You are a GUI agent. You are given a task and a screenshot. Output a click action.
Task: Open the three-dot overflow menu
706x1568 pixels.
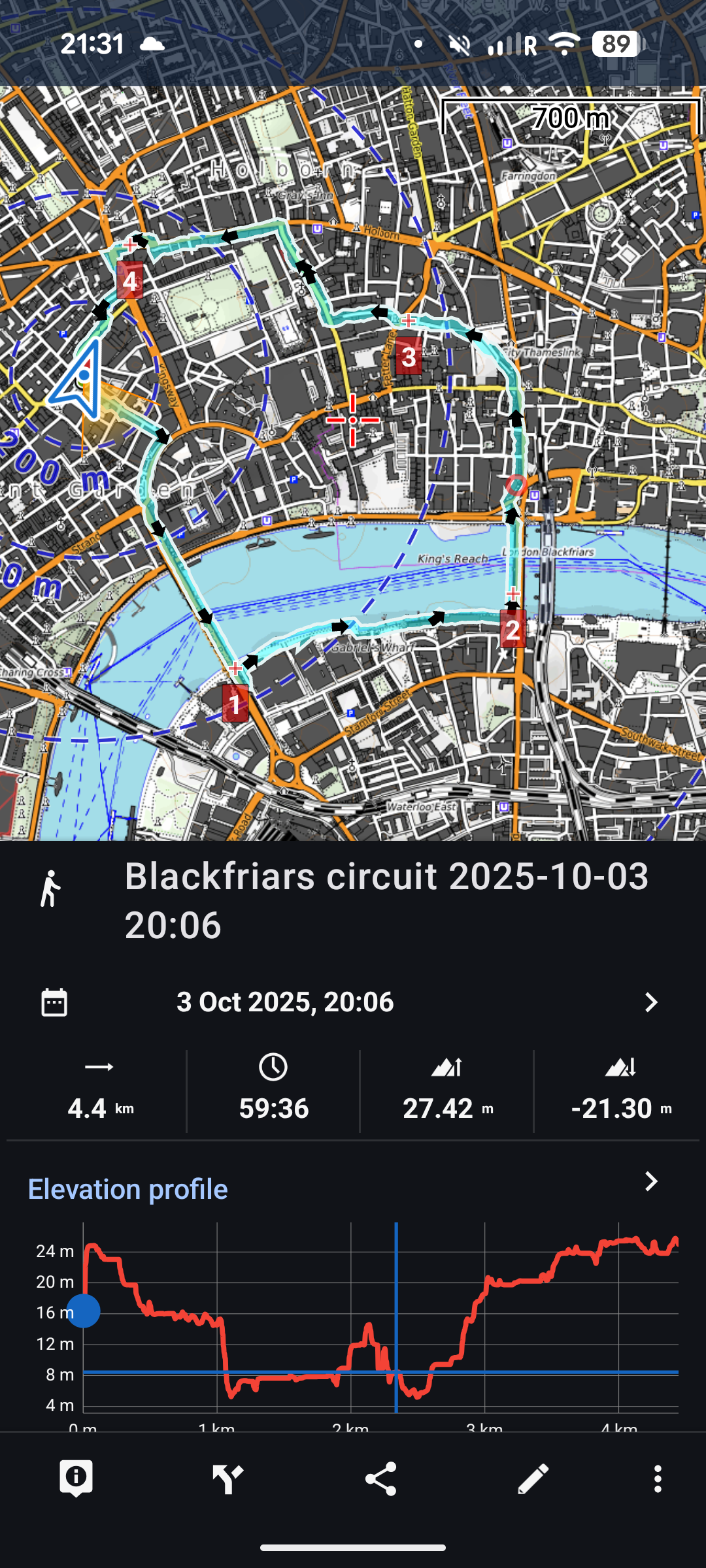pos(658,1478)
